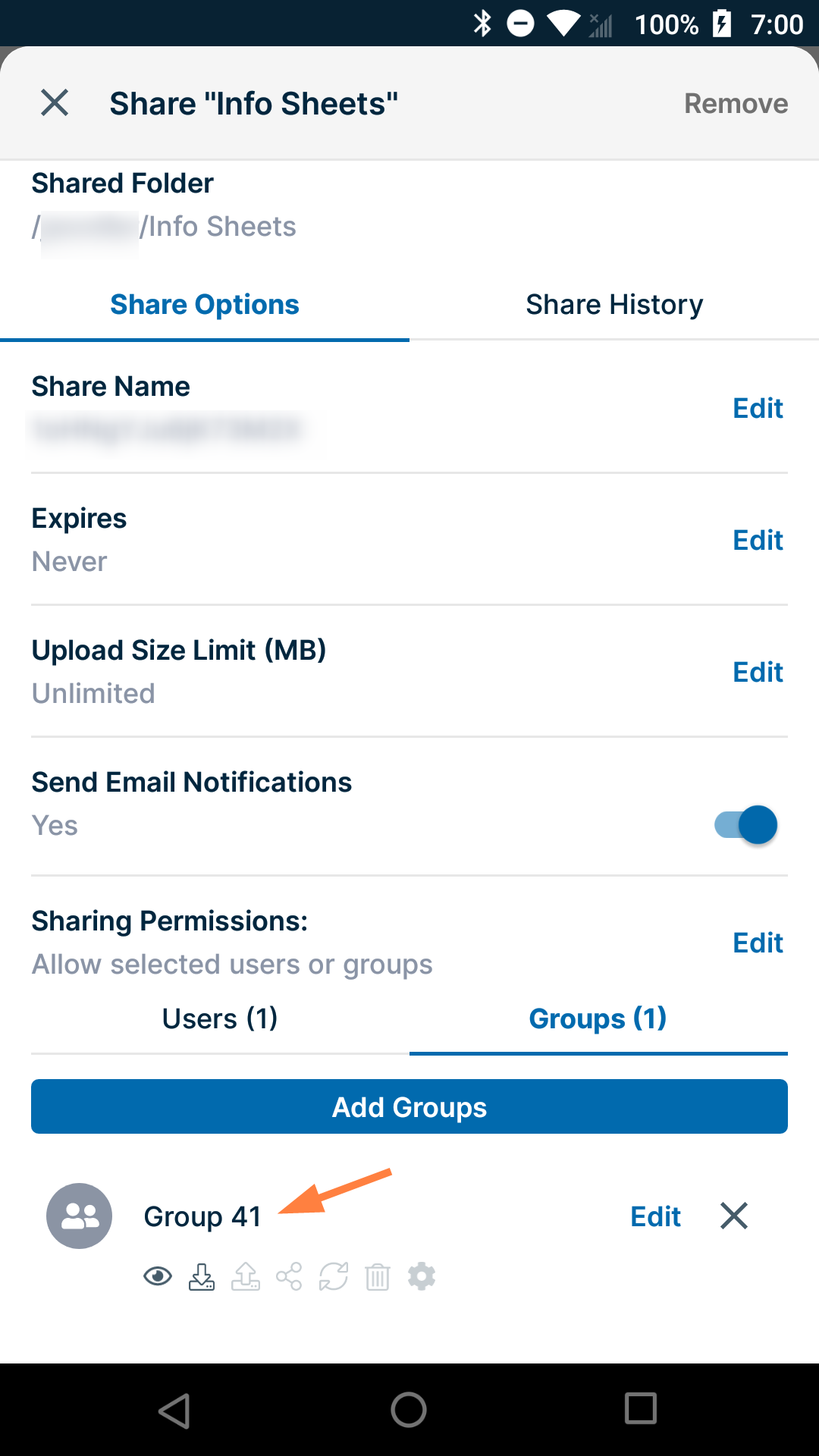Turn off Send Email Notifications
This screenshot has width=819, height=1456.
coord(746,825)
